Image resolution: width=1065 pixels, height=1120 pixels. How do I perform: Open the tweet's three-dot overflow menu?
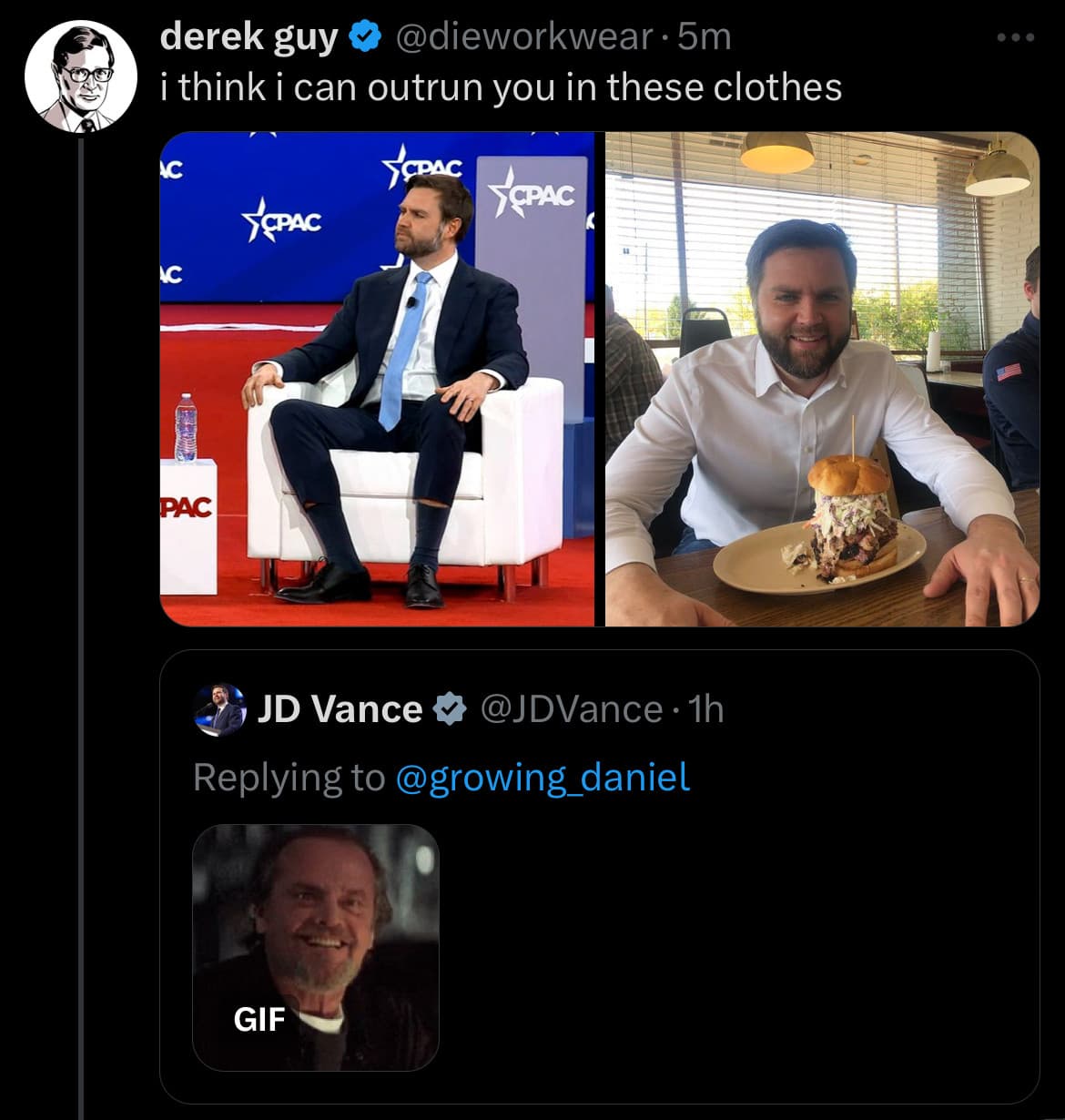(x=1015, y=38)
